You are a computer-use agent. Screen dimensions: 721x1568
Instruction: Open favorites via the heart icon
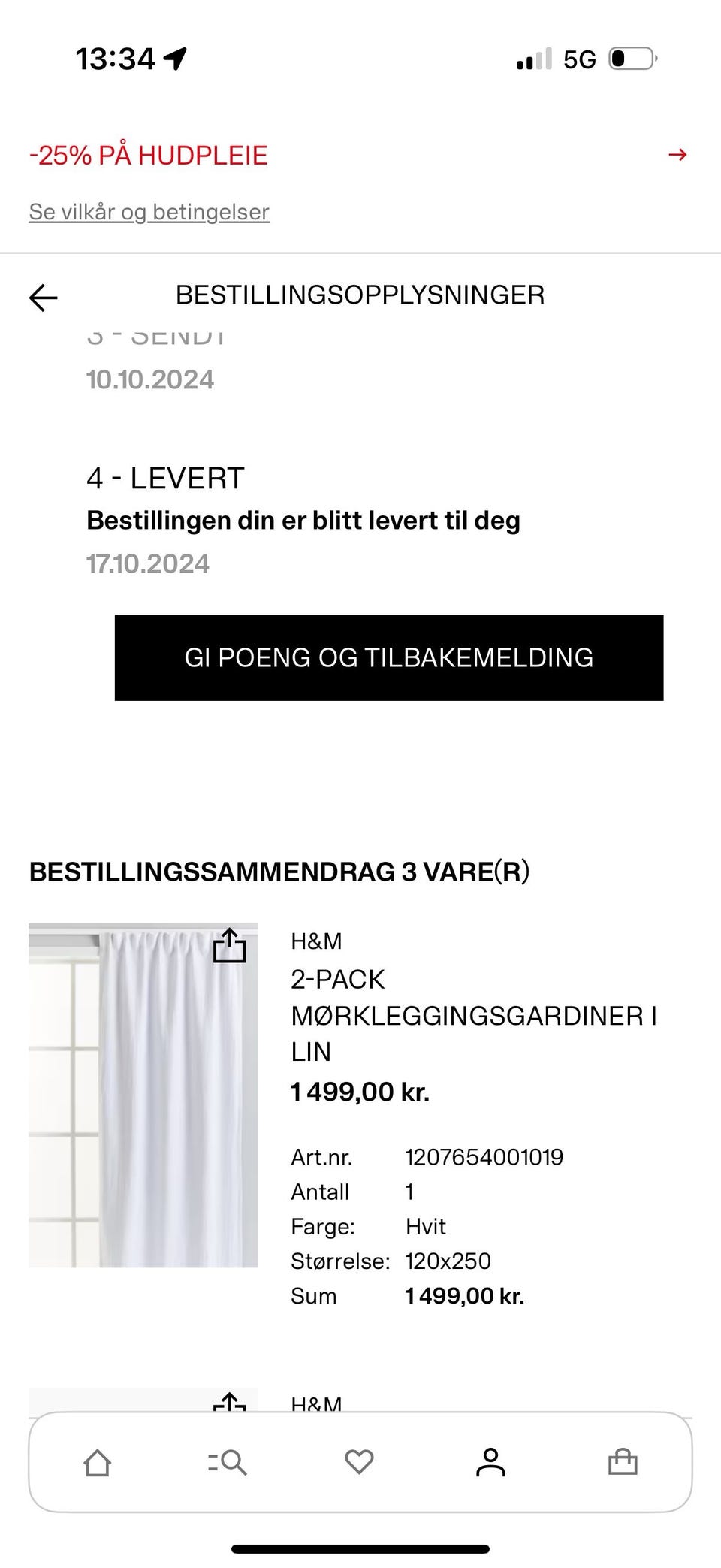(x=360, y=1461)
